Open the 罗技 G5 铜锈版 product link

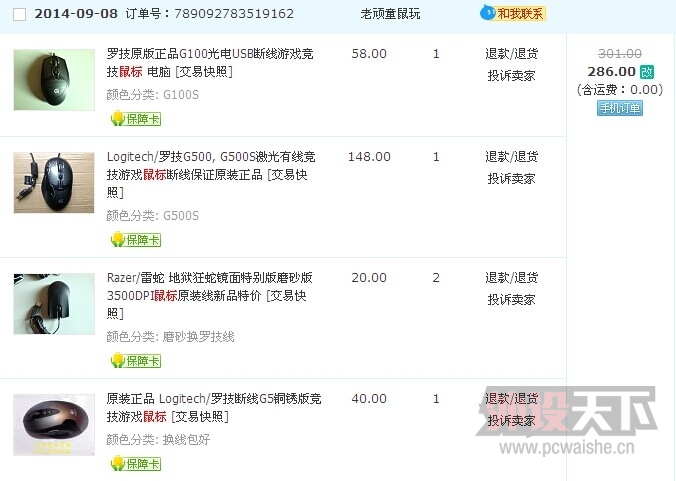coord(213,399)
